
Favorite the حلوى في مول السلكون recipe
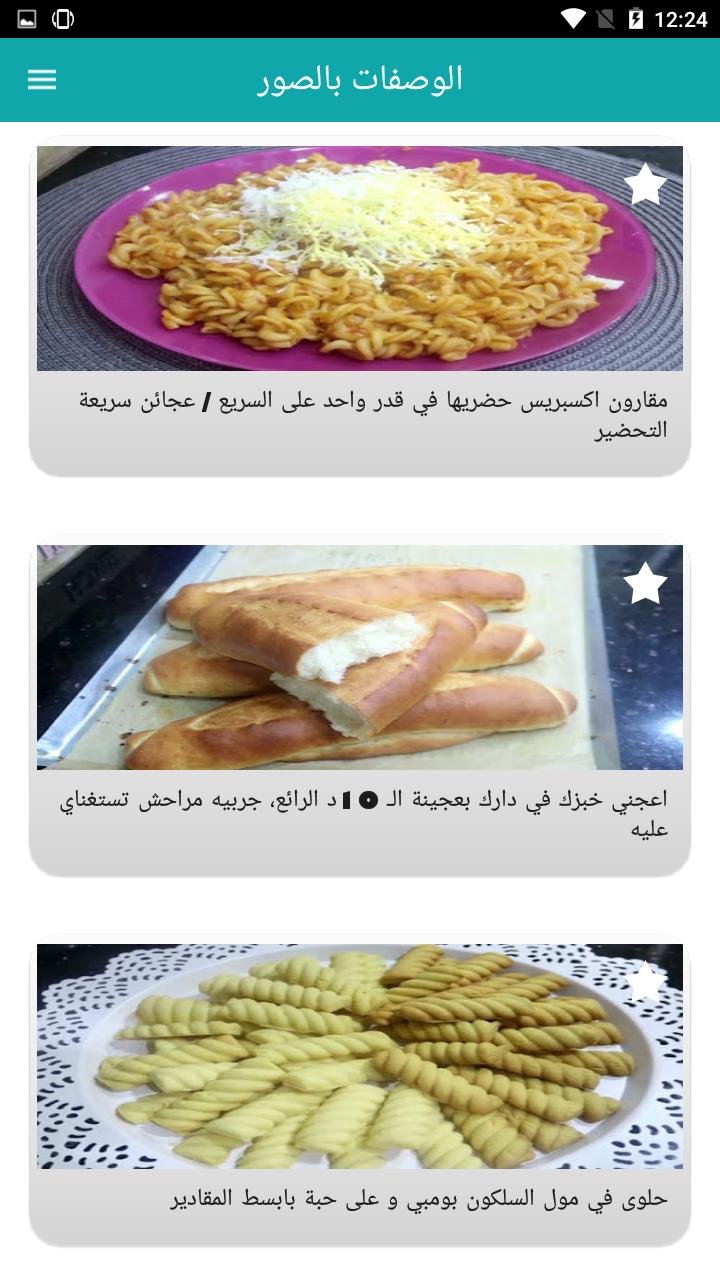[x=645, y=983]
